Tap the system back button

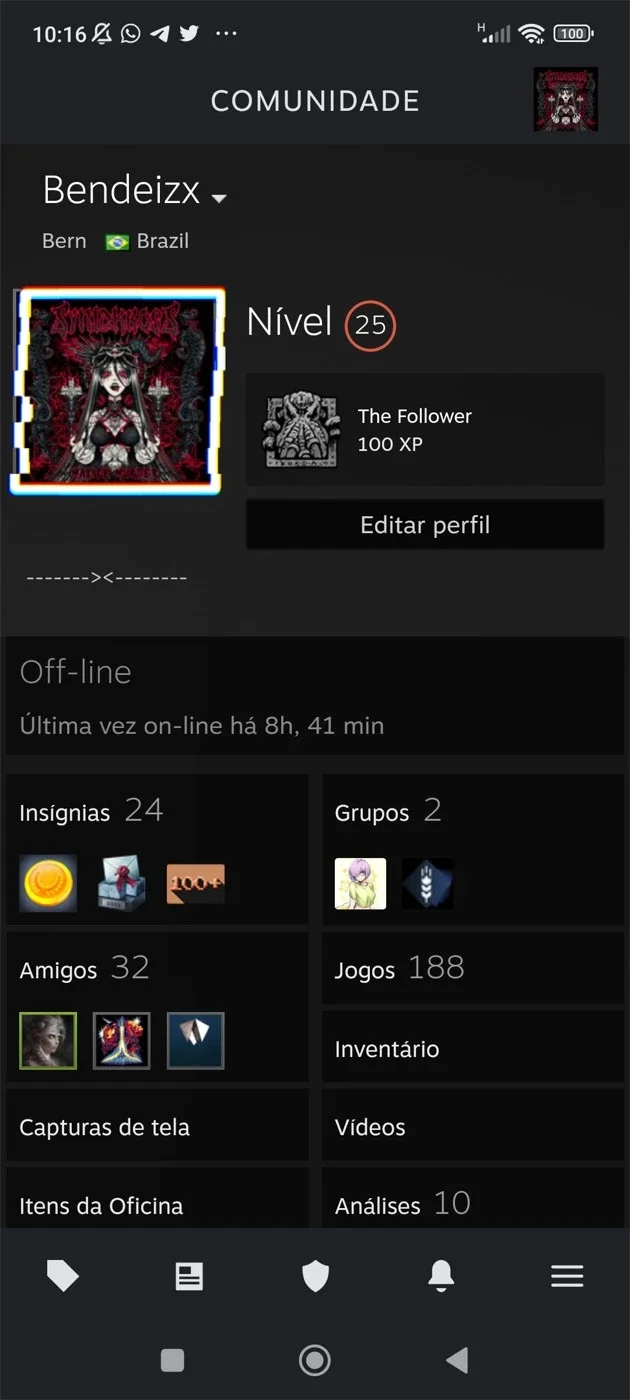click(x=457, y=1360)
